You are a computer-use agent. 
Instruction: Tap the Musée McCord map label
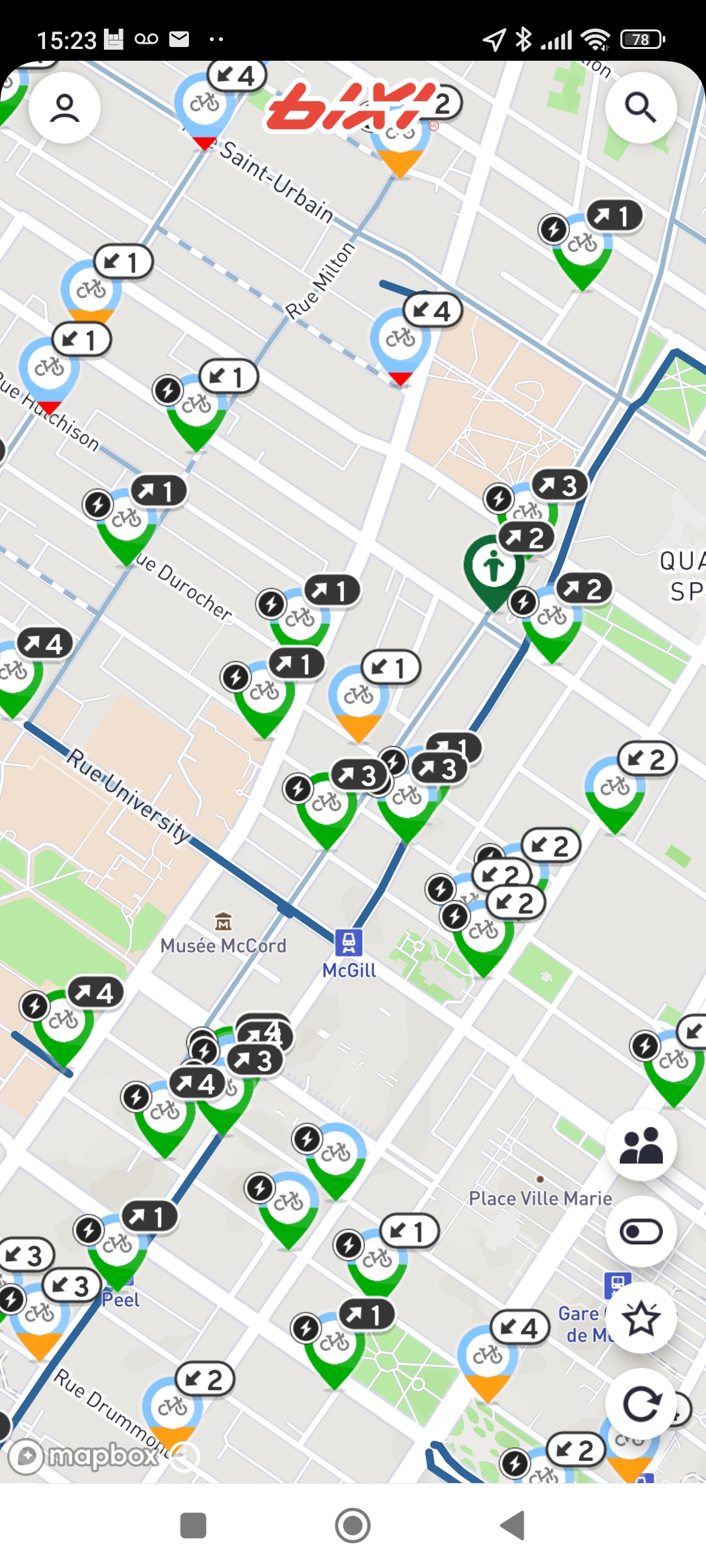click(x=224, y=944)
